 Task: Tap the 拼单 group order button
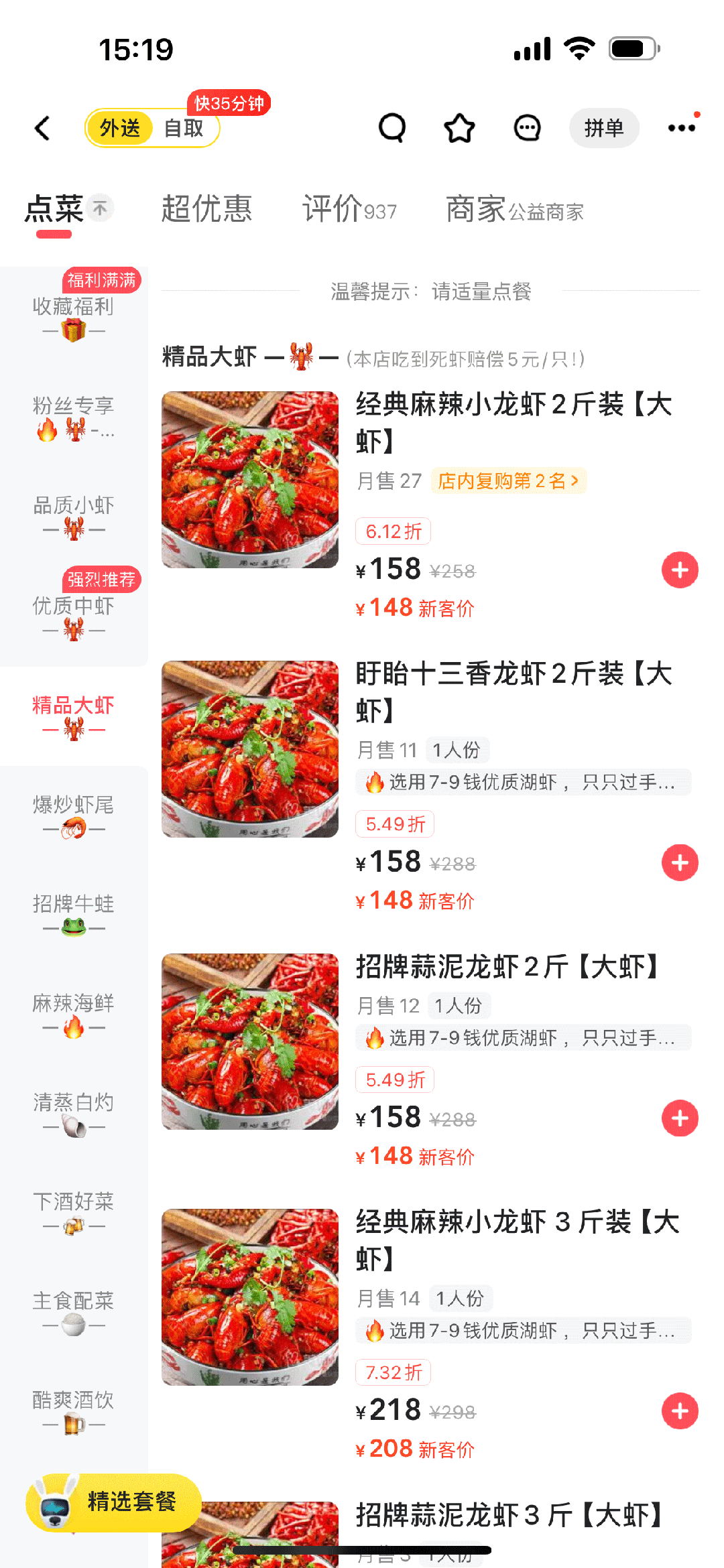click(x=604, y=128)
